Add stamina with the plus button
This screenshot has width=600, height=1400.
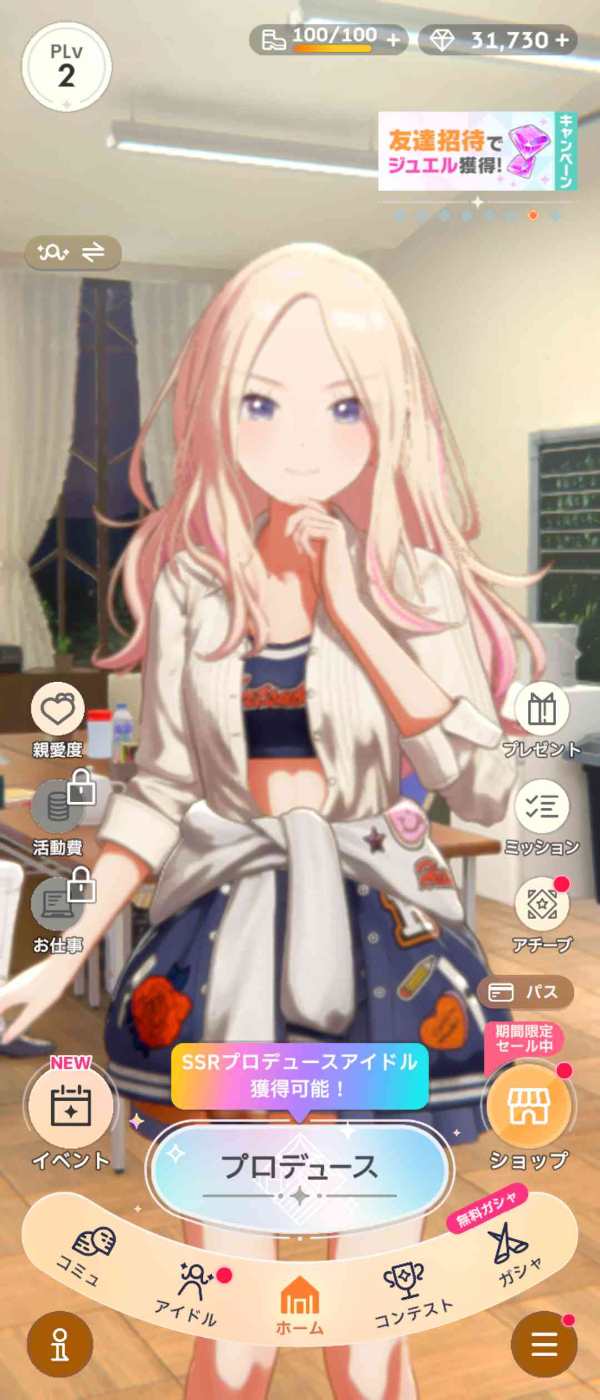click(x=393, y=40)
